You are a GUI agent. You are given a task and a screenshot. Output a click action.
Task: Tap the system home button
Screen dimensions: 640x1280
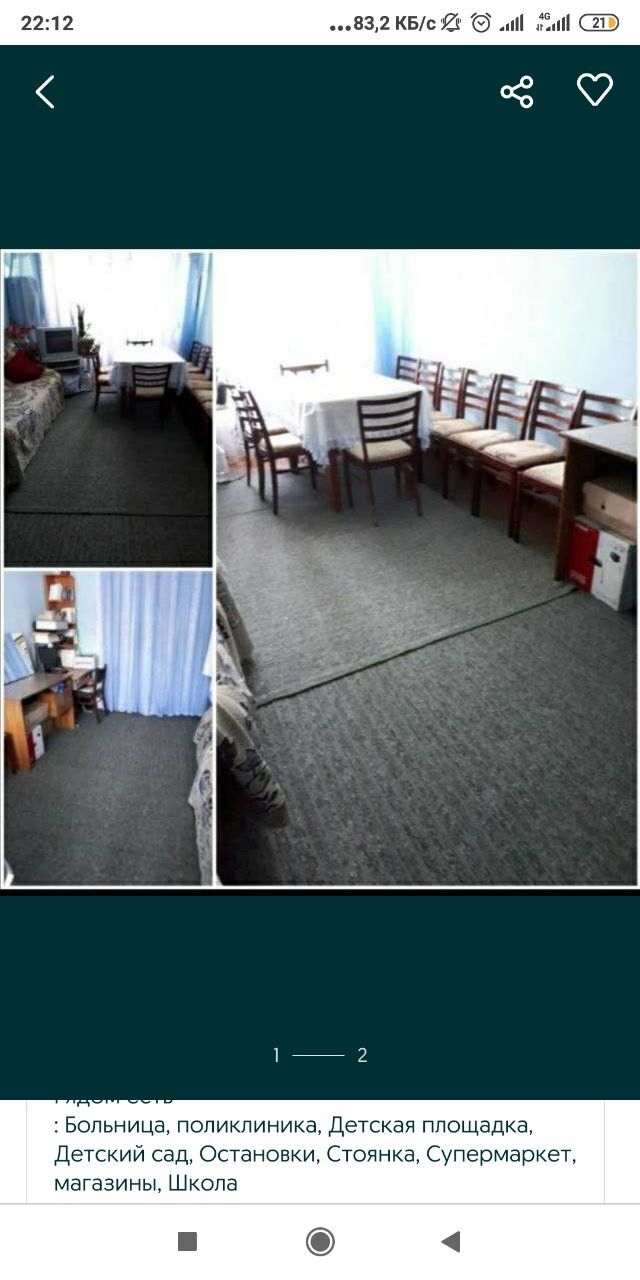pos(320,1242)
